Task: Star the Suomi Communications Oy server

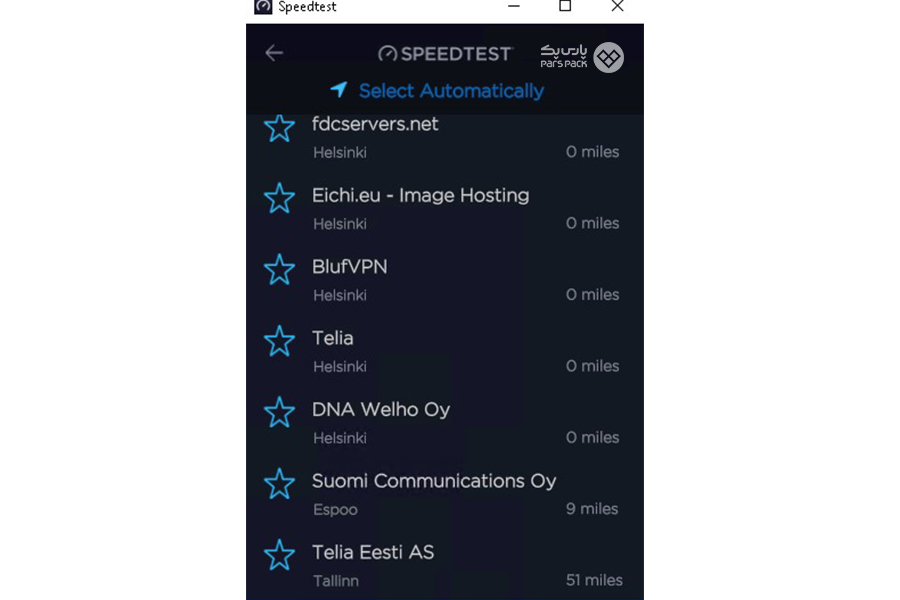Action: (x=279, y=484)
